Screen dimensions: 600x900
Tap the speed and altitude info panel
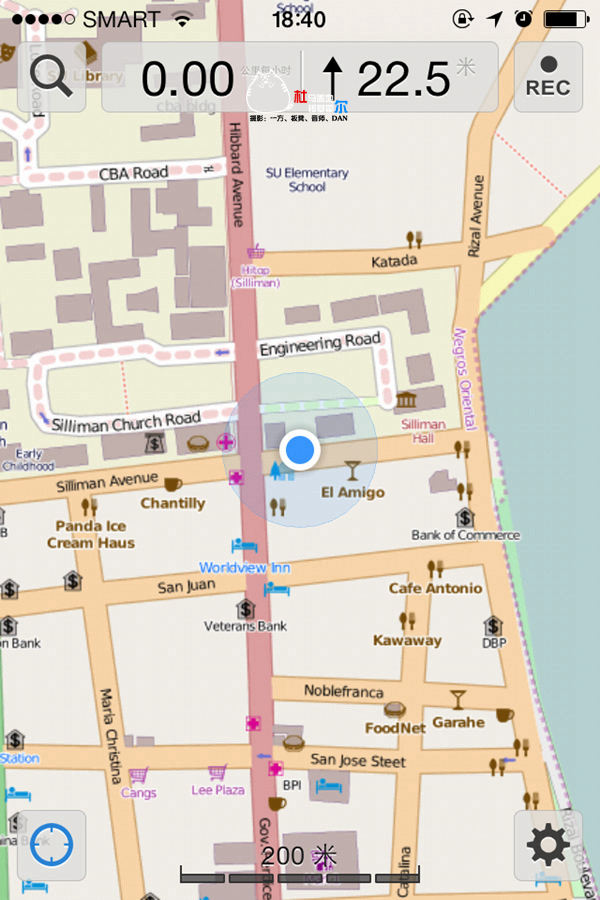click(300, 77)
